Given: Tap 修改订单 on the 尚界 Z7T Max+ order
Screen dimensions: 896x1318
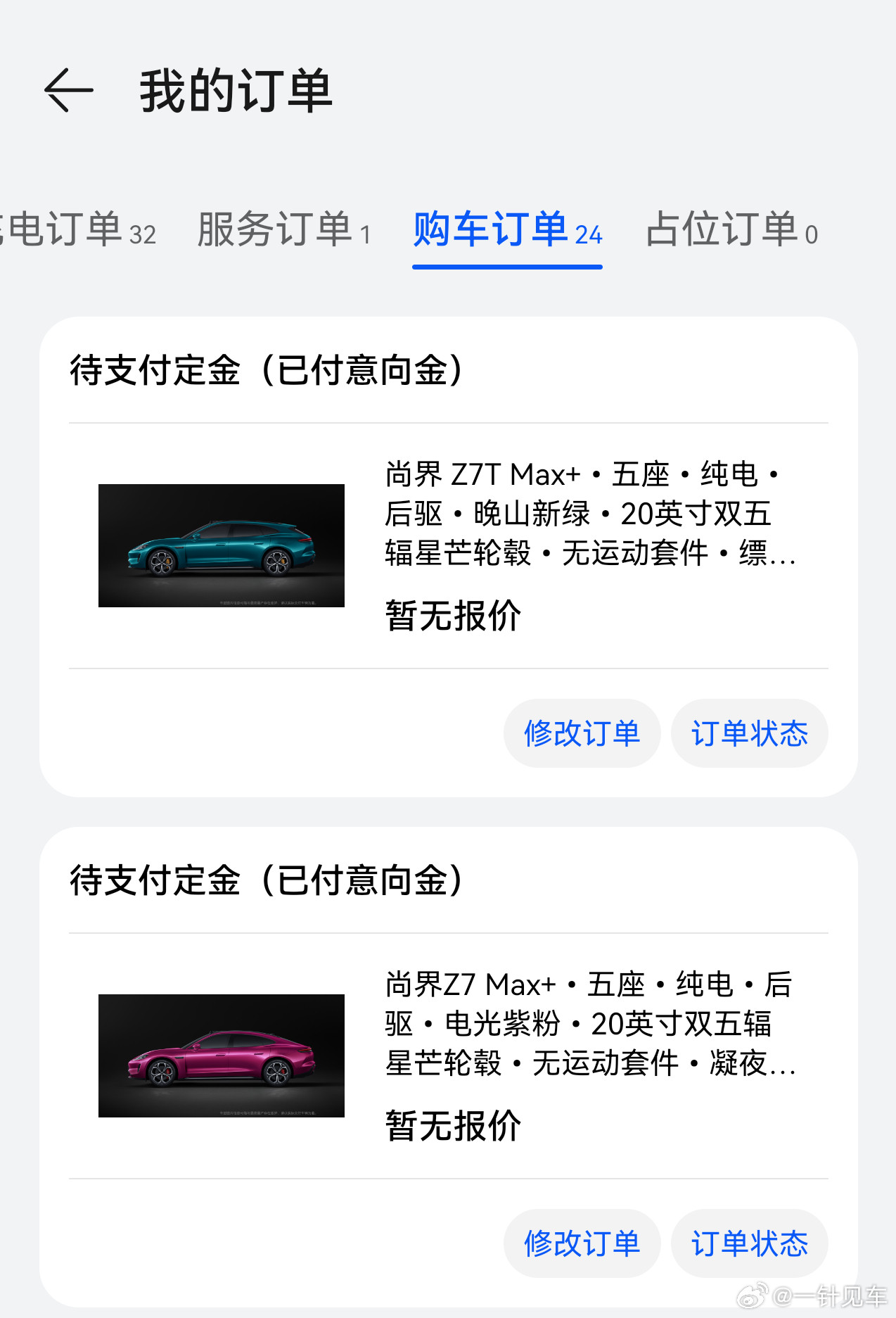Looking at the screenshot, I should coord(582,733).
